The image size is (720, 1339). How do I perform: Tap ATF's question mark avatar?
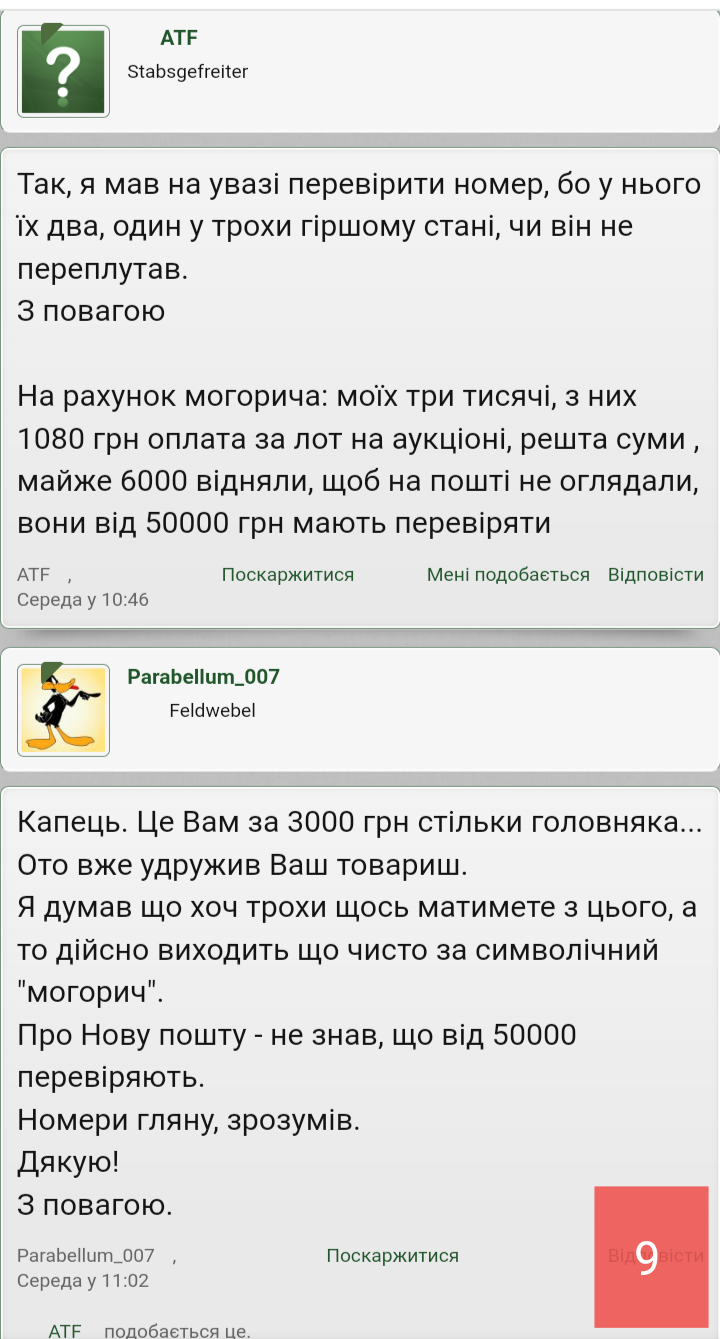point(64,72)
